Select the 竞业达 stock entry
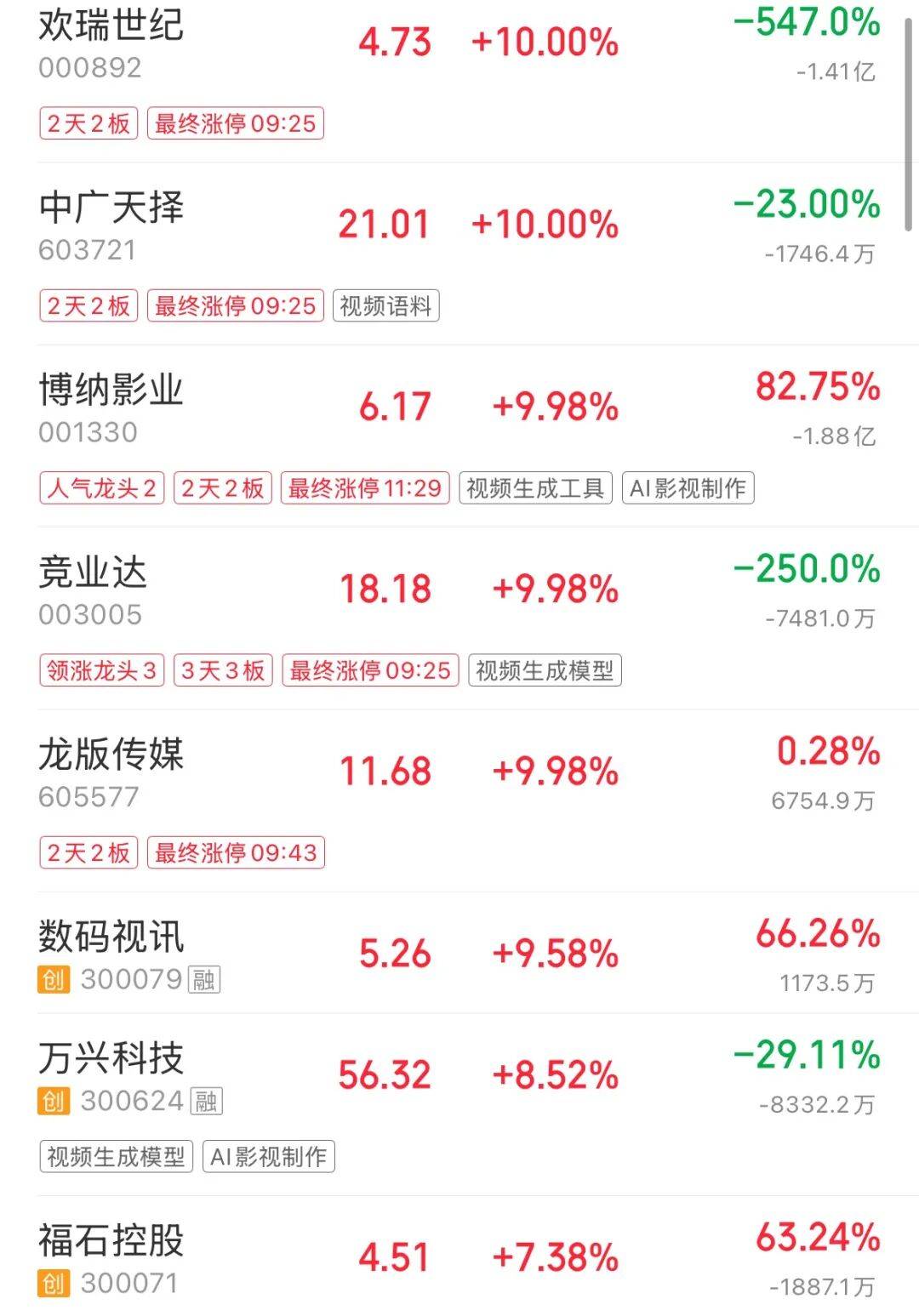The height and width of the screenshot is (1316, 919). (459, 618)
